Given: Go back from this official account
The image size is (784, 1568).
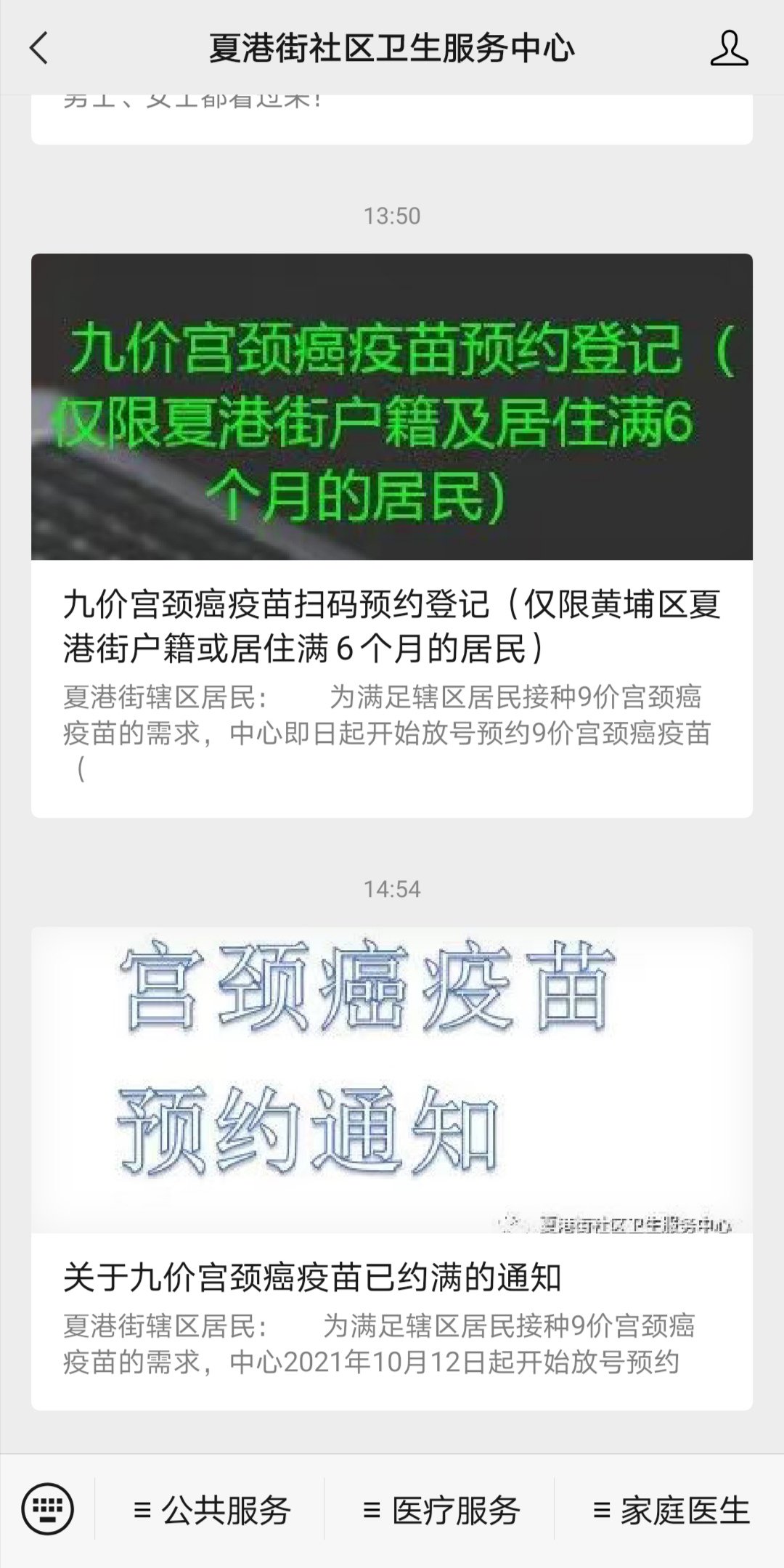Looking at the screenshot, I should click(x=39, y=49).
